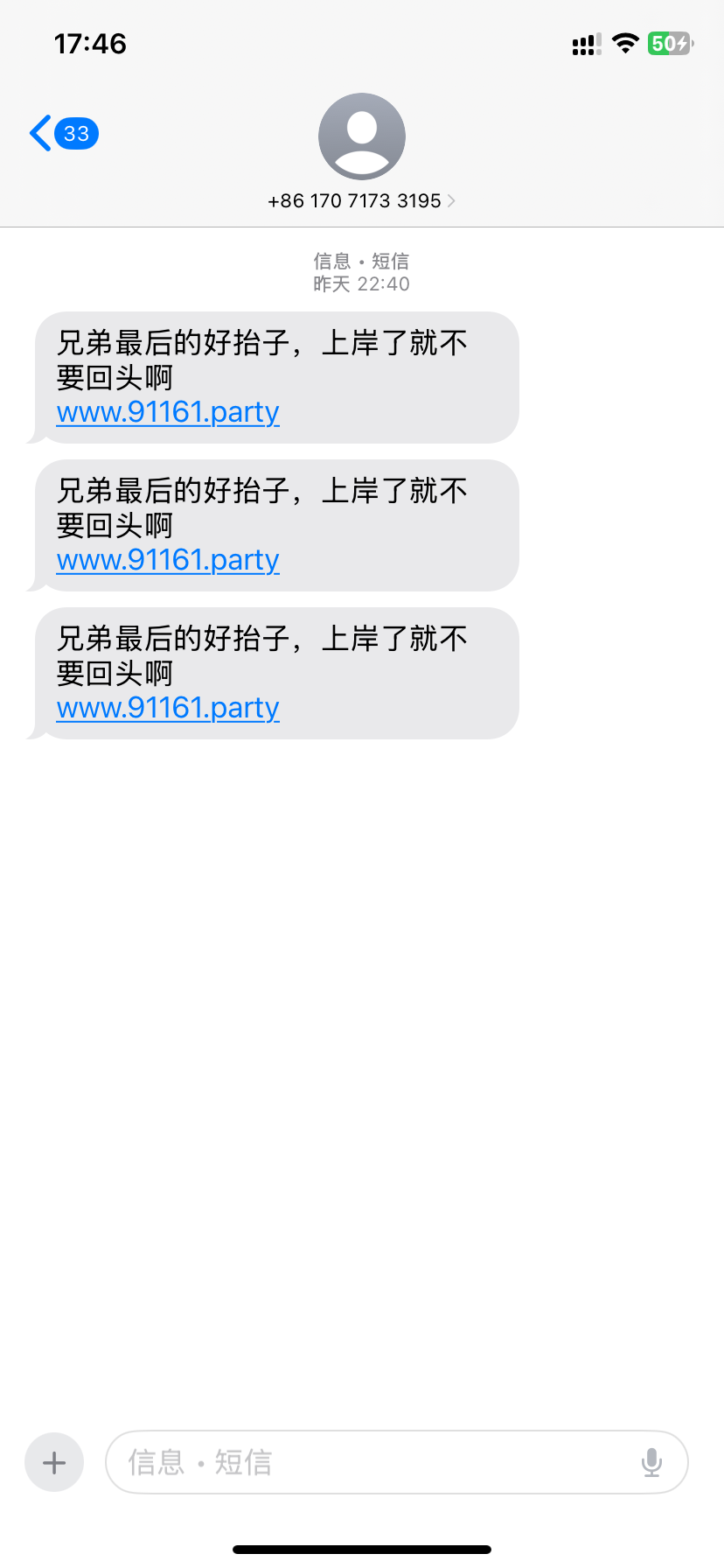Tap the unread count badge showing 33

pyautogui.click(x=76, y=133)
